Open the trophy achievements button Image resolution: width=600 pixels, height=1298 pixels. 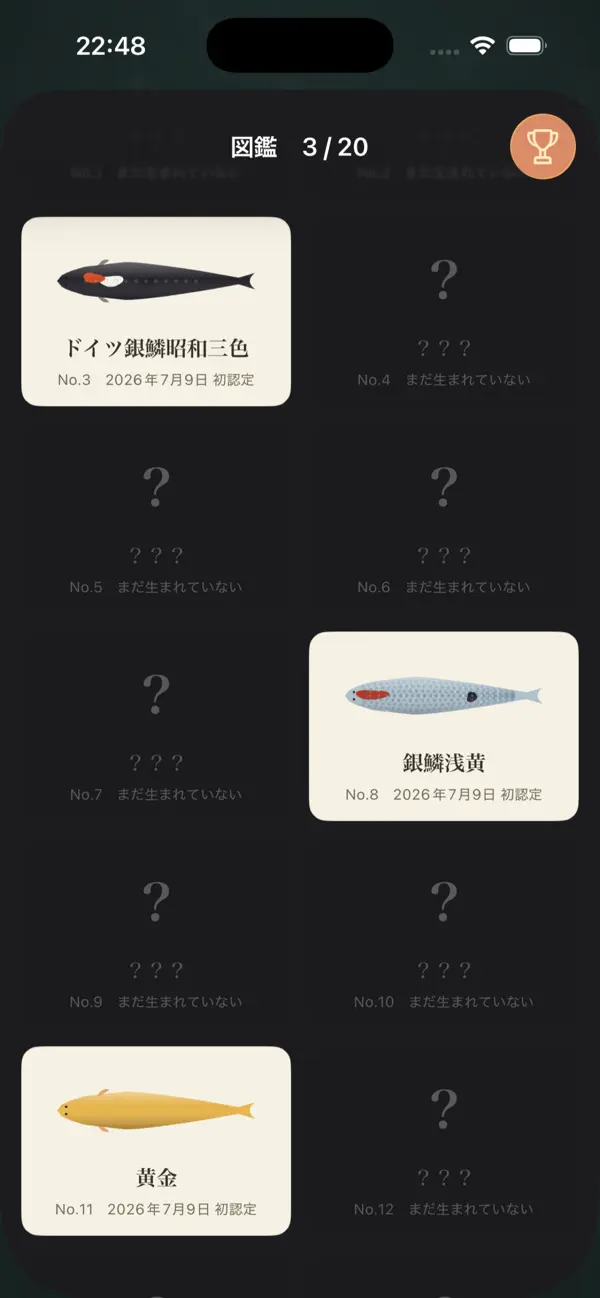[x=543, y=147]
